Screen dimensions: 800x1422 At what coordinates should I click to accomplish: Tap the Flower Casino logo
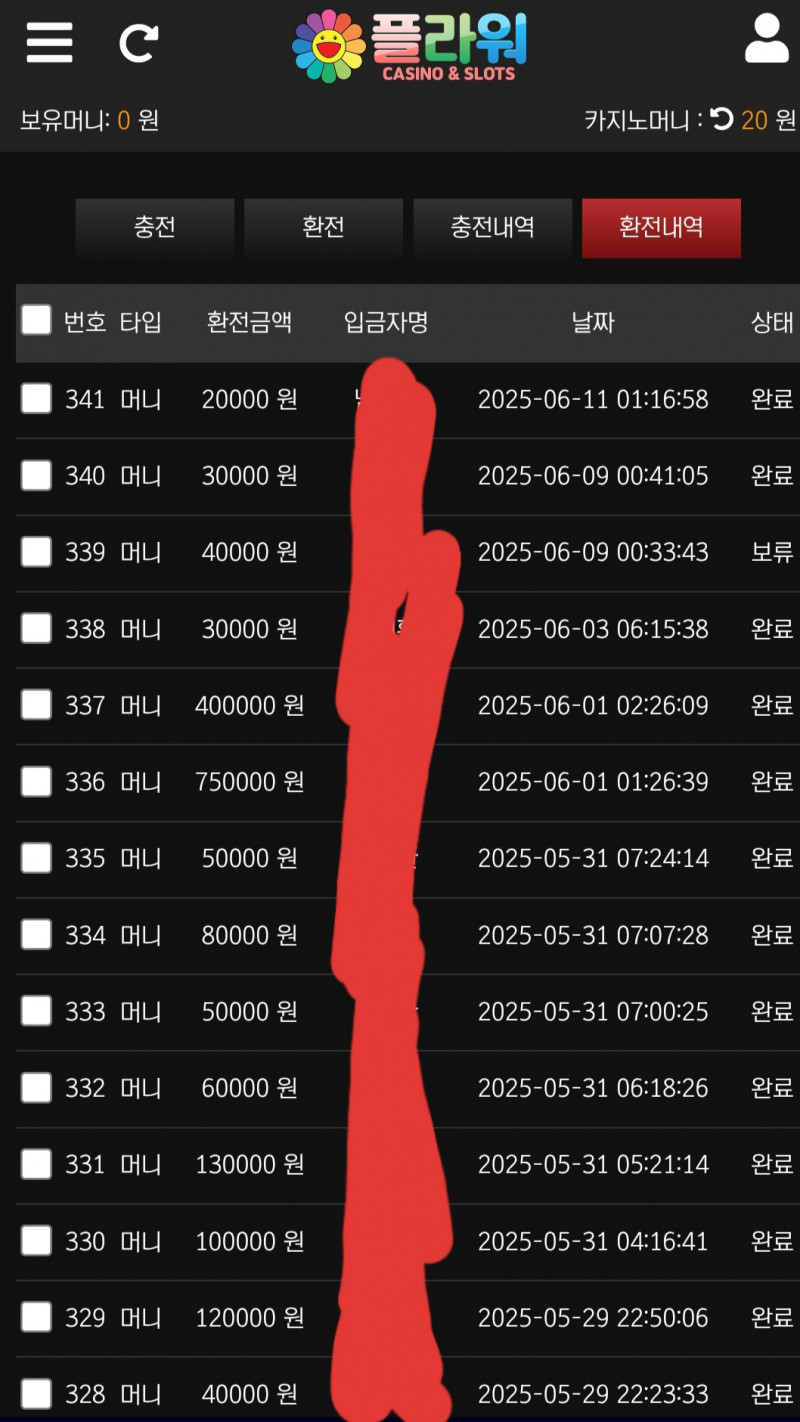pos(409,45)
